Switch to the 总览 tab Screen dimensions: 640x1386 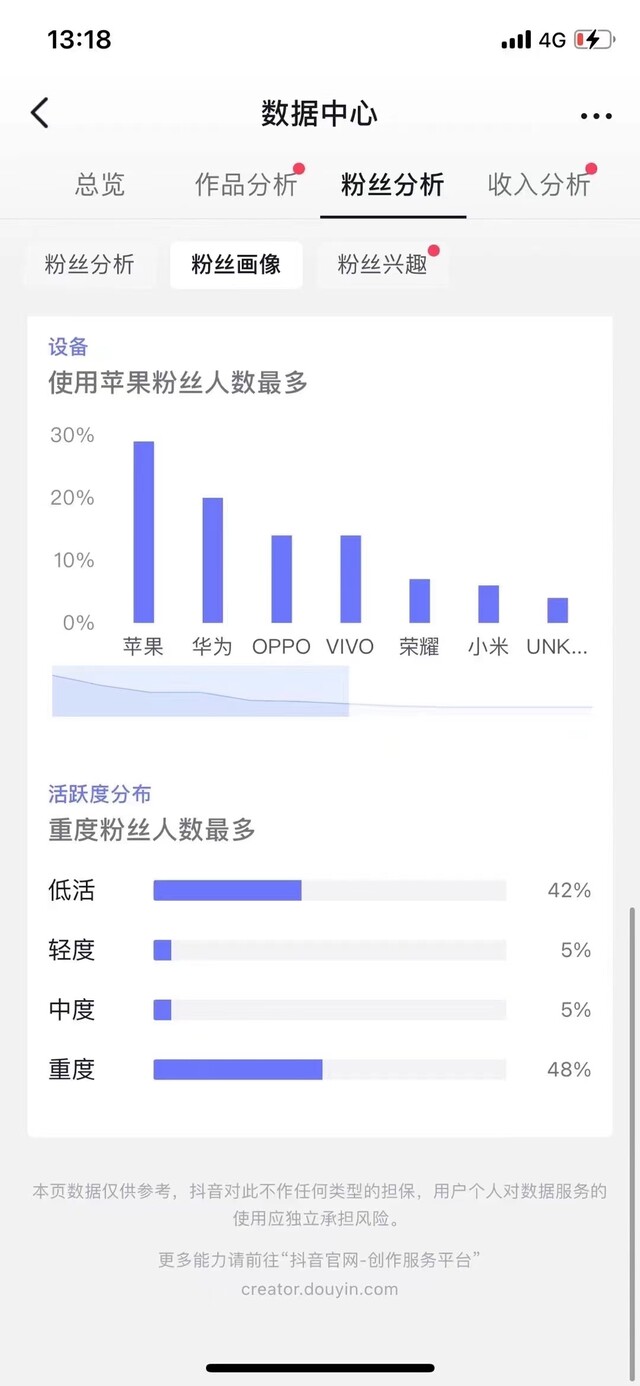click(x=100, y=184)
